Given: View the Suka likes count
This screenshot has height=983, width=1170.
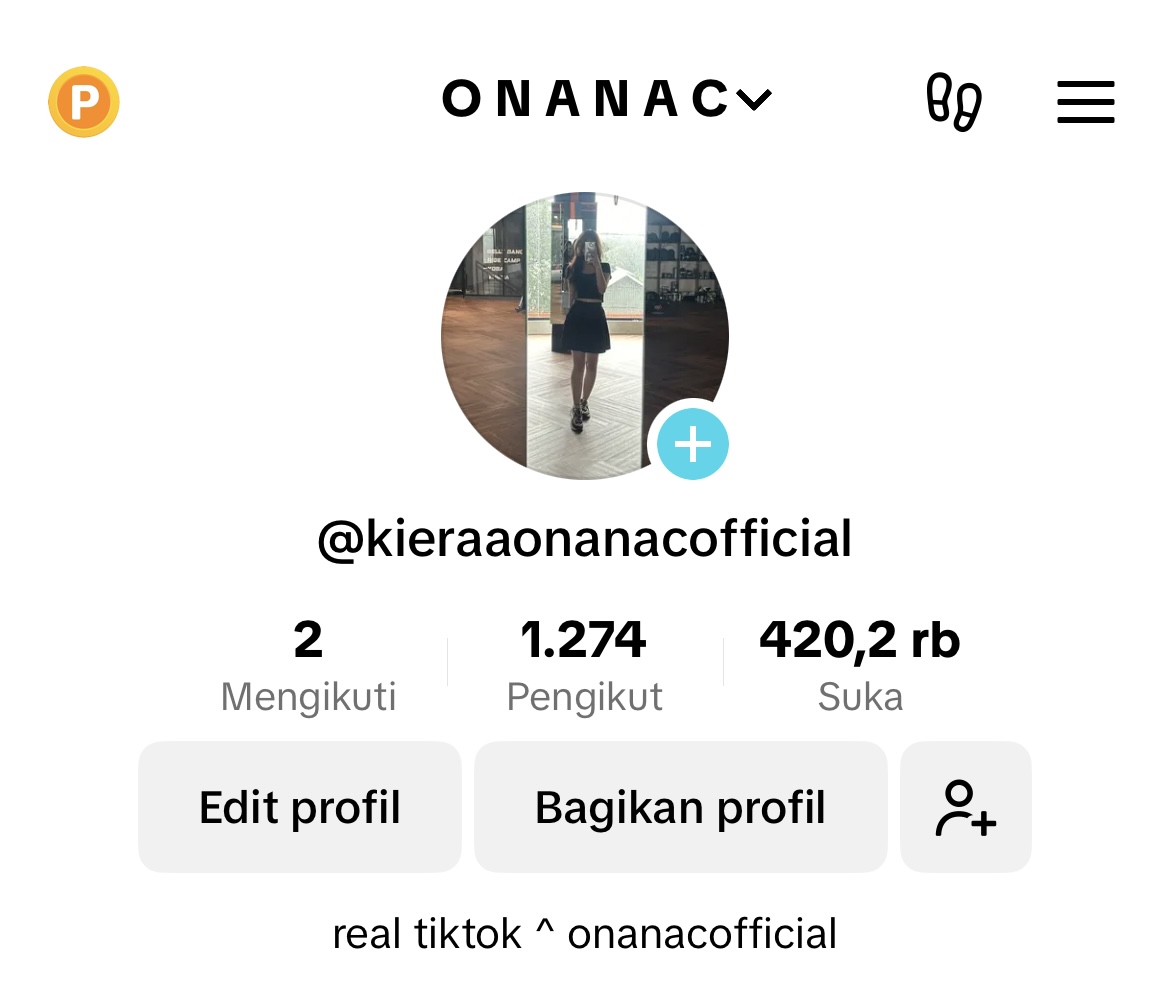Looking at the screenshot, I should (860, 665).
